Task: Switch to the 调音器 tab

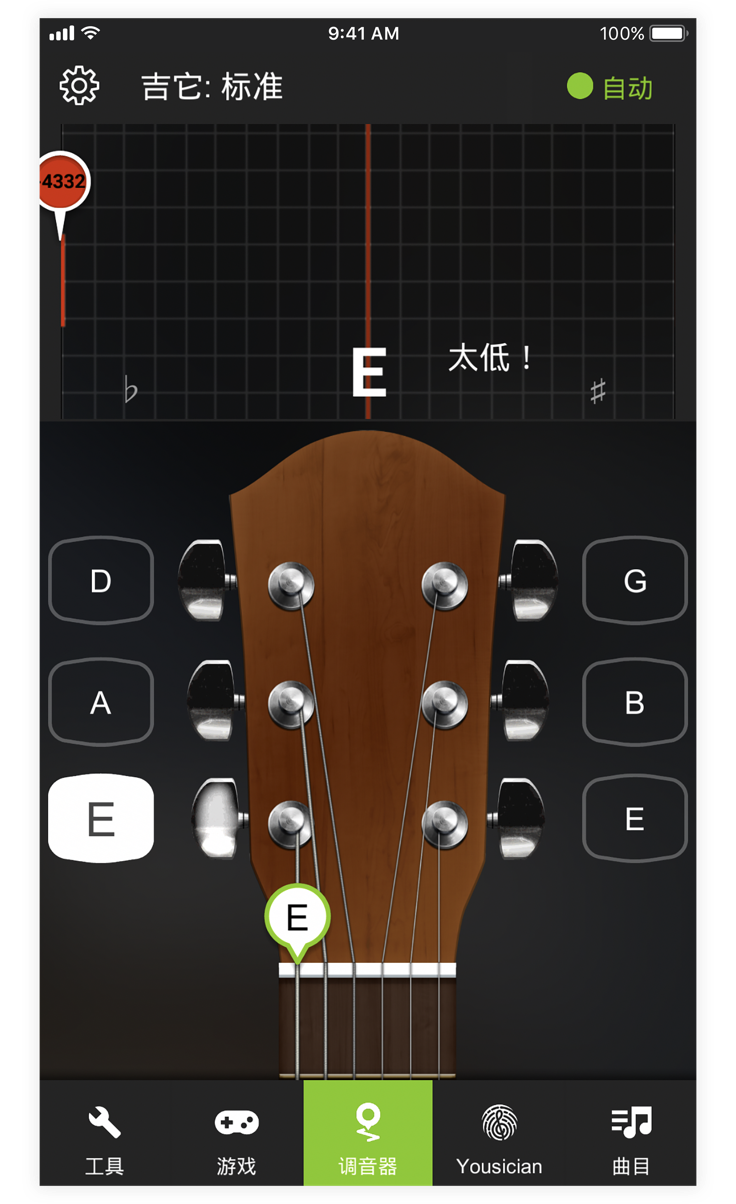Action: pyautogui.click(x=368, y=1140)
